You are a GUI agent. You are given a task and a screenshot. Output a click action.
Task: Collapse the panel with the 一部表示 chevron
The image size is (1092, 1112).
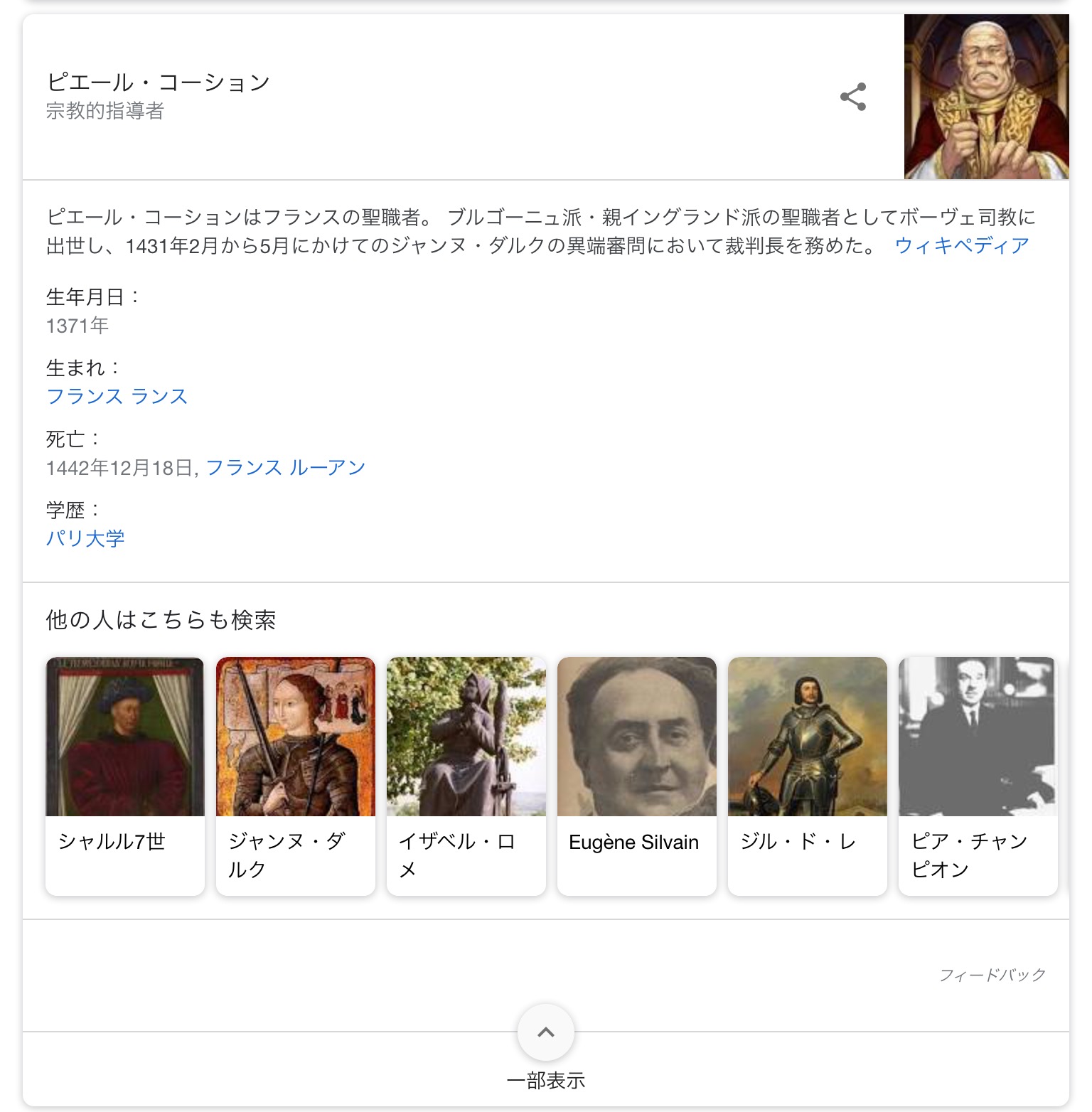coord(546,1032)
